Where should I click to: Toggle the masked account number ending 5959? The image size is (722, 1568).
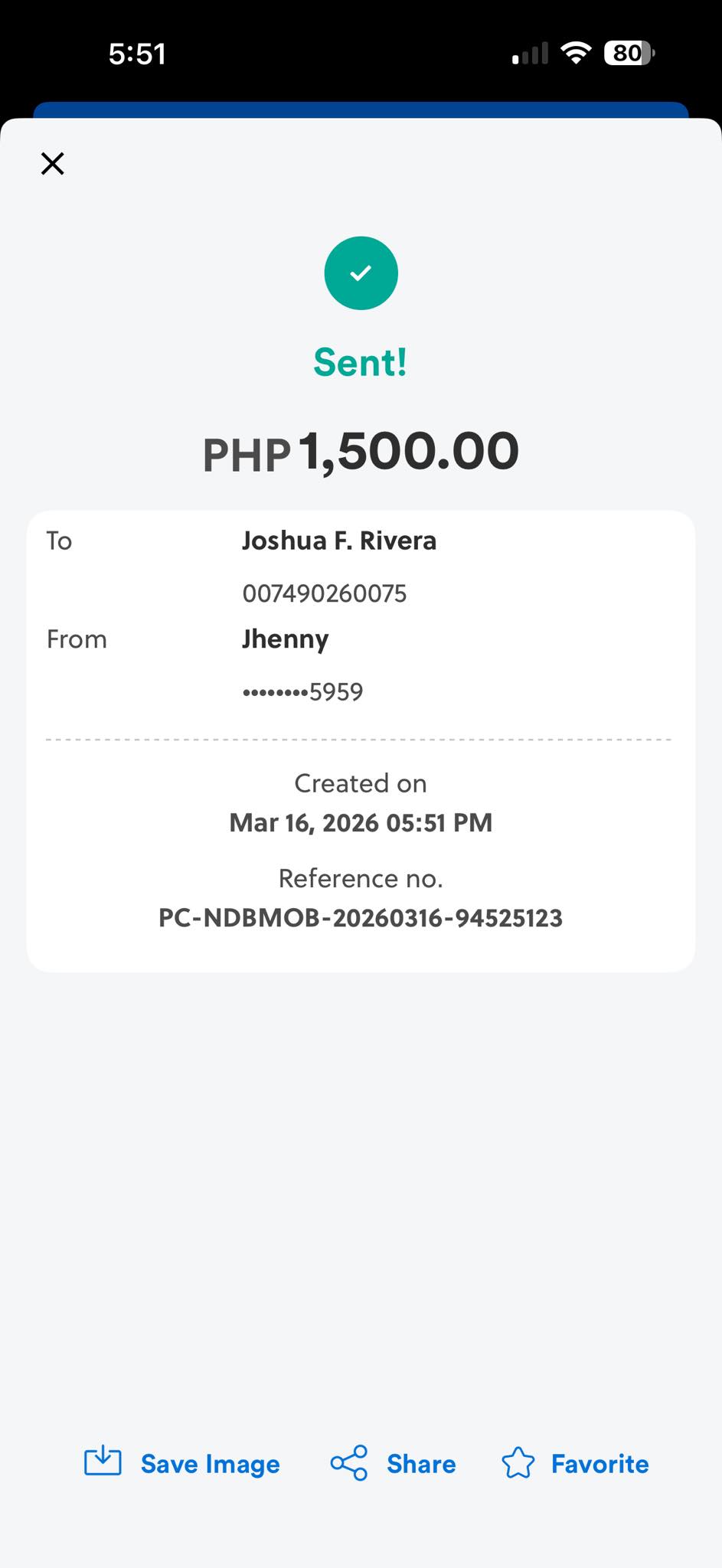[x=302, y=690]
